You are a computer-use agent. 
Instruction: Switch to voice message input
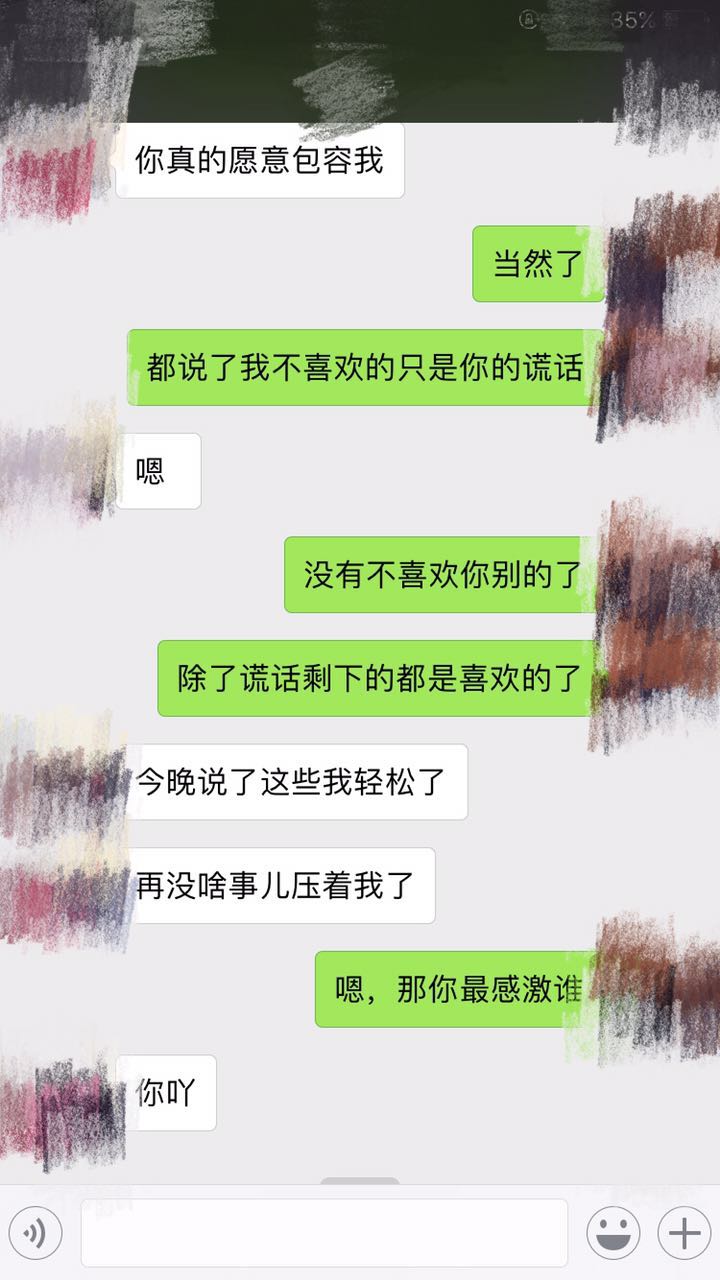coord(36,1233)
